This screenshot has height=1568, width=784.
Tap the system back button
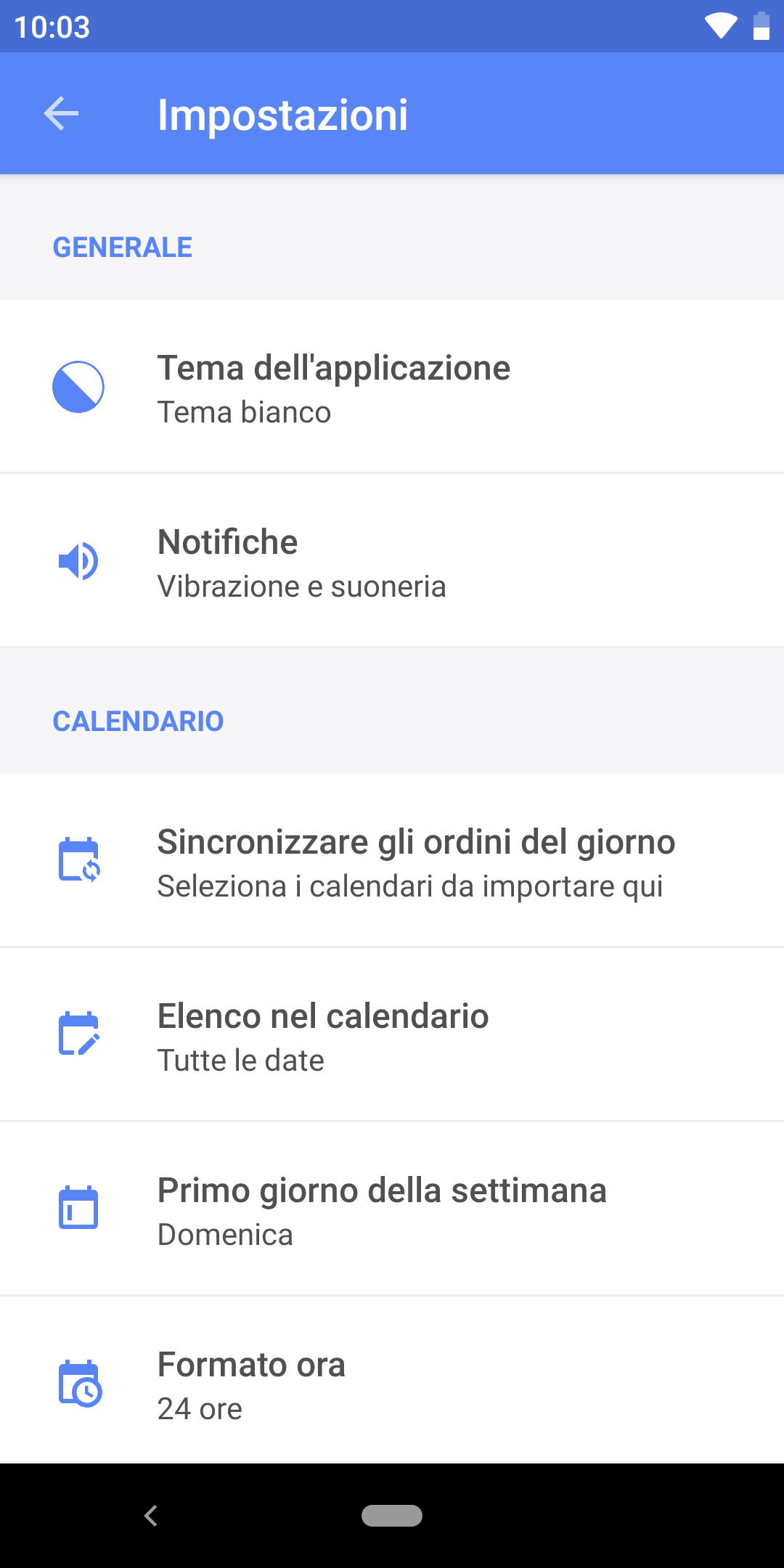151,1516
